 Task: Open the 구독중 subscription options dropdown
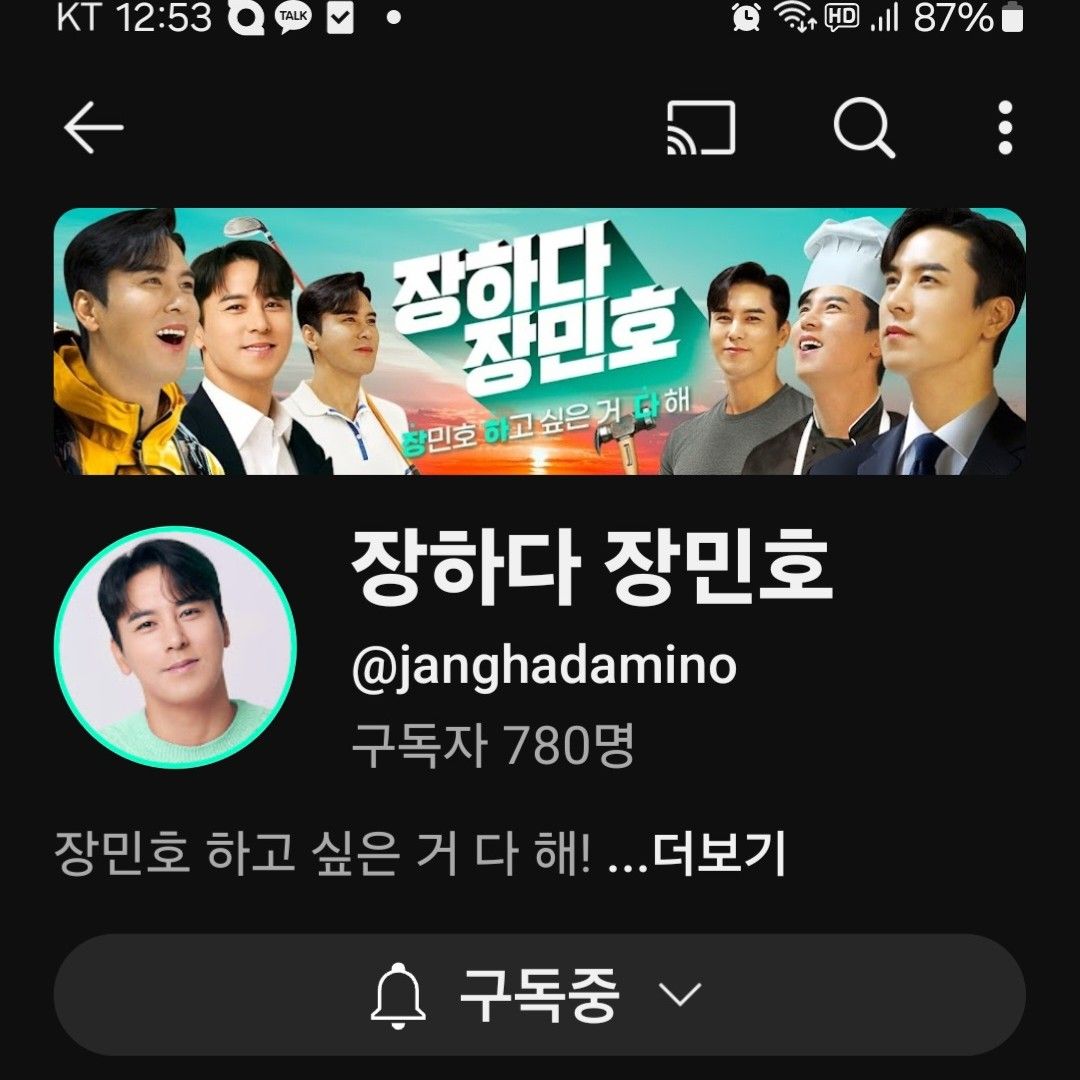click(x=539, y=995)
